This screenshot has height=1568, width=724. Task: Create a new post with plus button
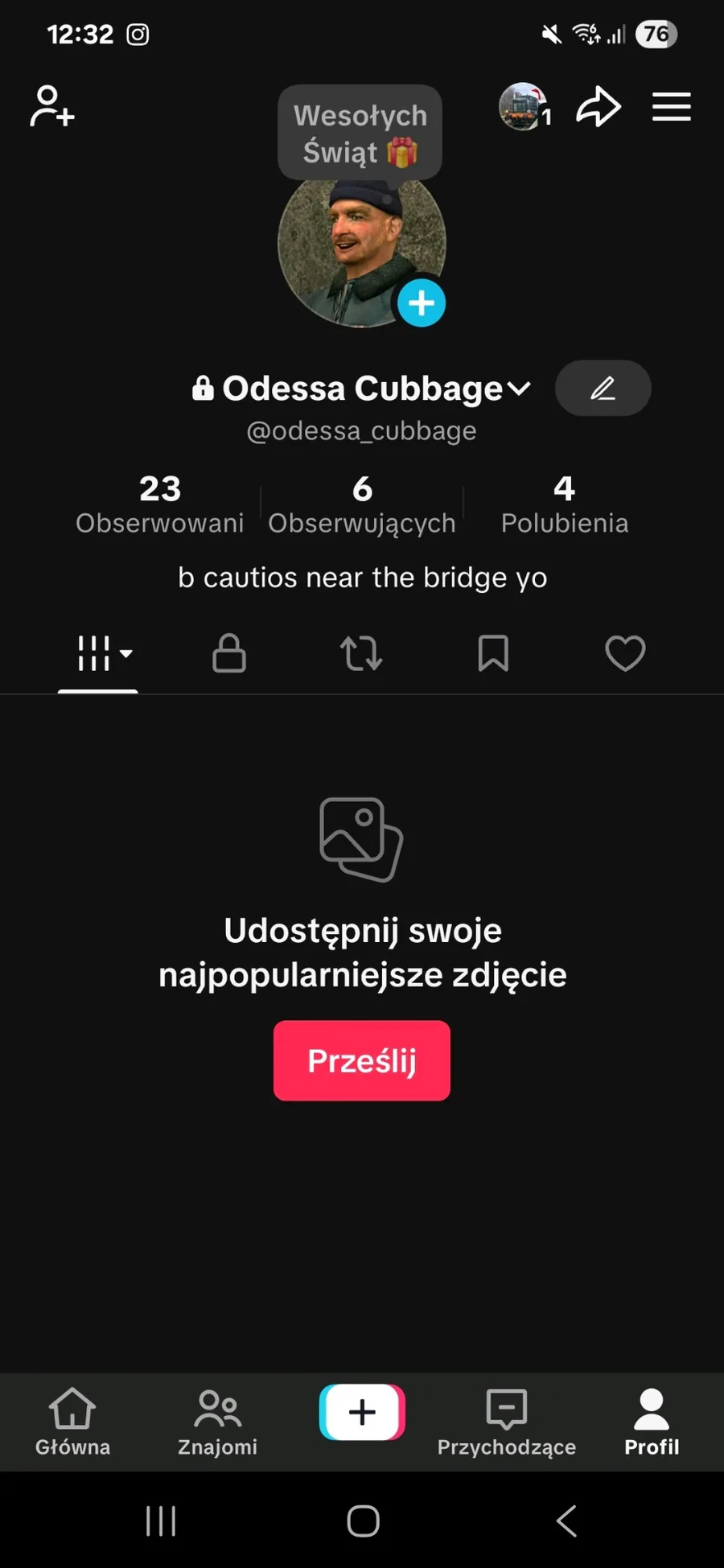tap(362, 1412)
